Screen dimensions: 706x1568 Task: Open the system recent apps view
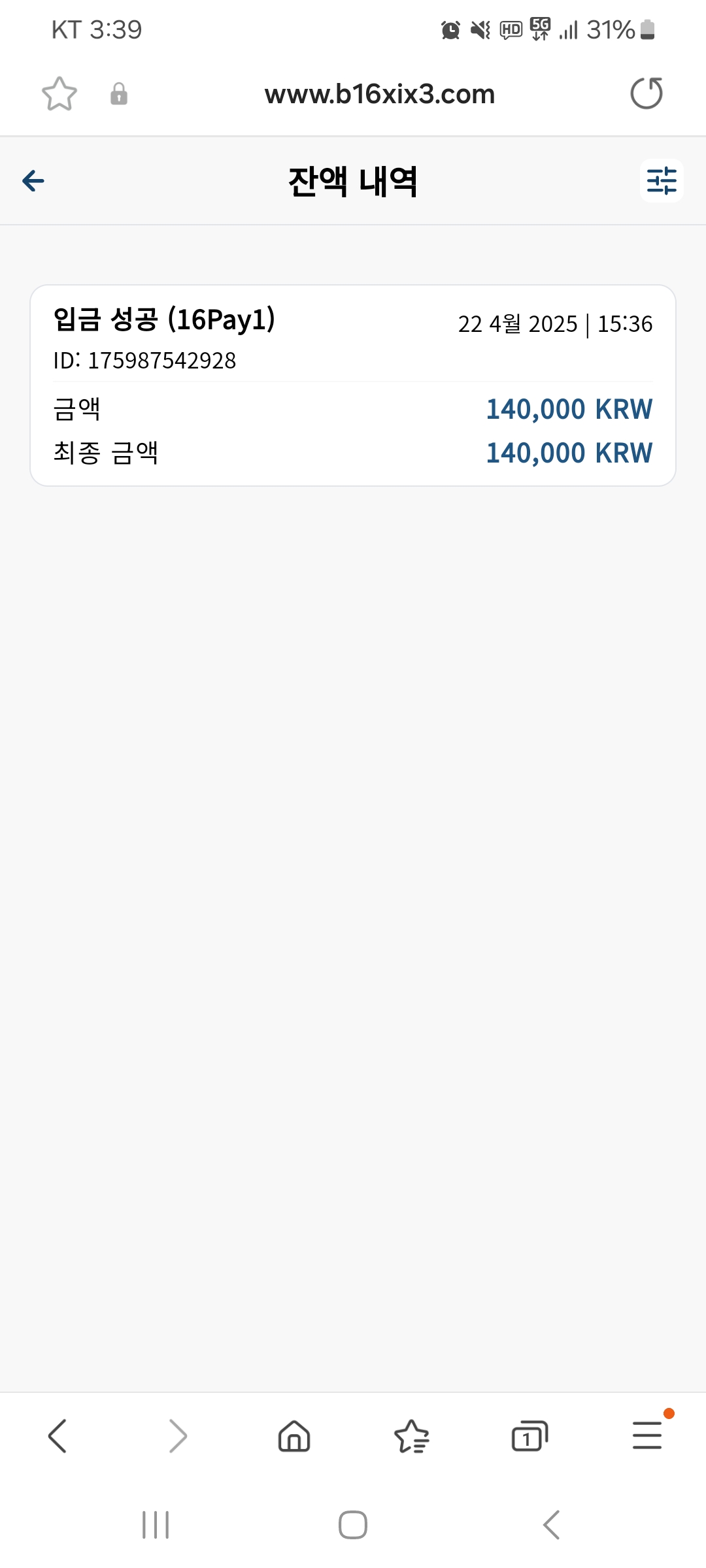[x=156, y=1525]
